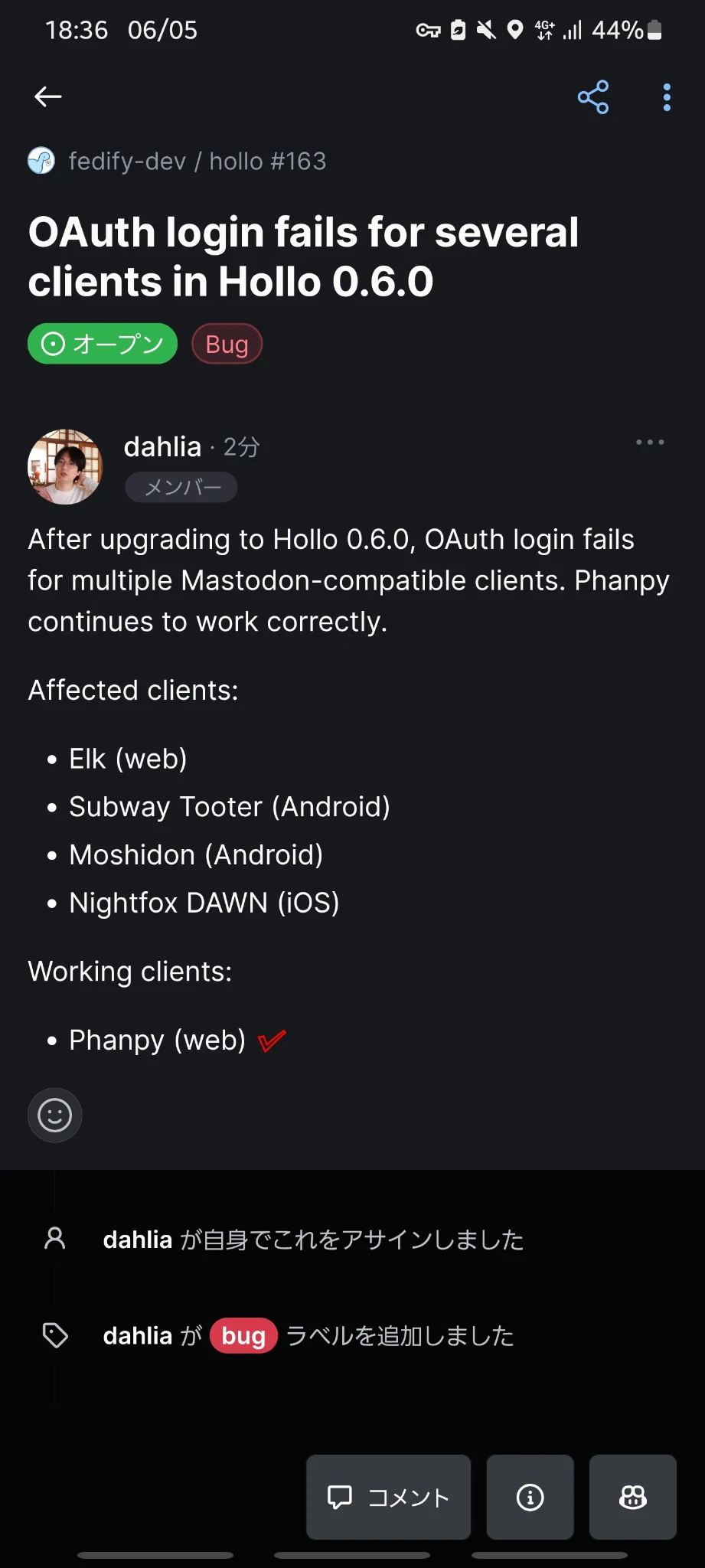Share this issue
Viewport: 705px width, 1568px height.
(593, 97)
